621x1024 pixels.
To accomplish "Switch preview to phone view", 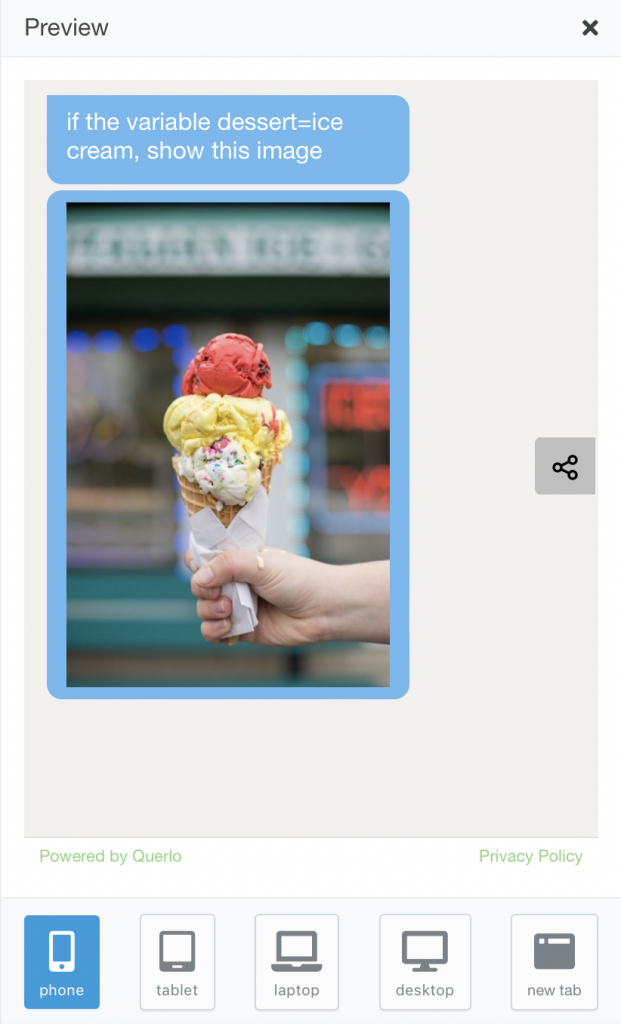I will click(62, 961).
